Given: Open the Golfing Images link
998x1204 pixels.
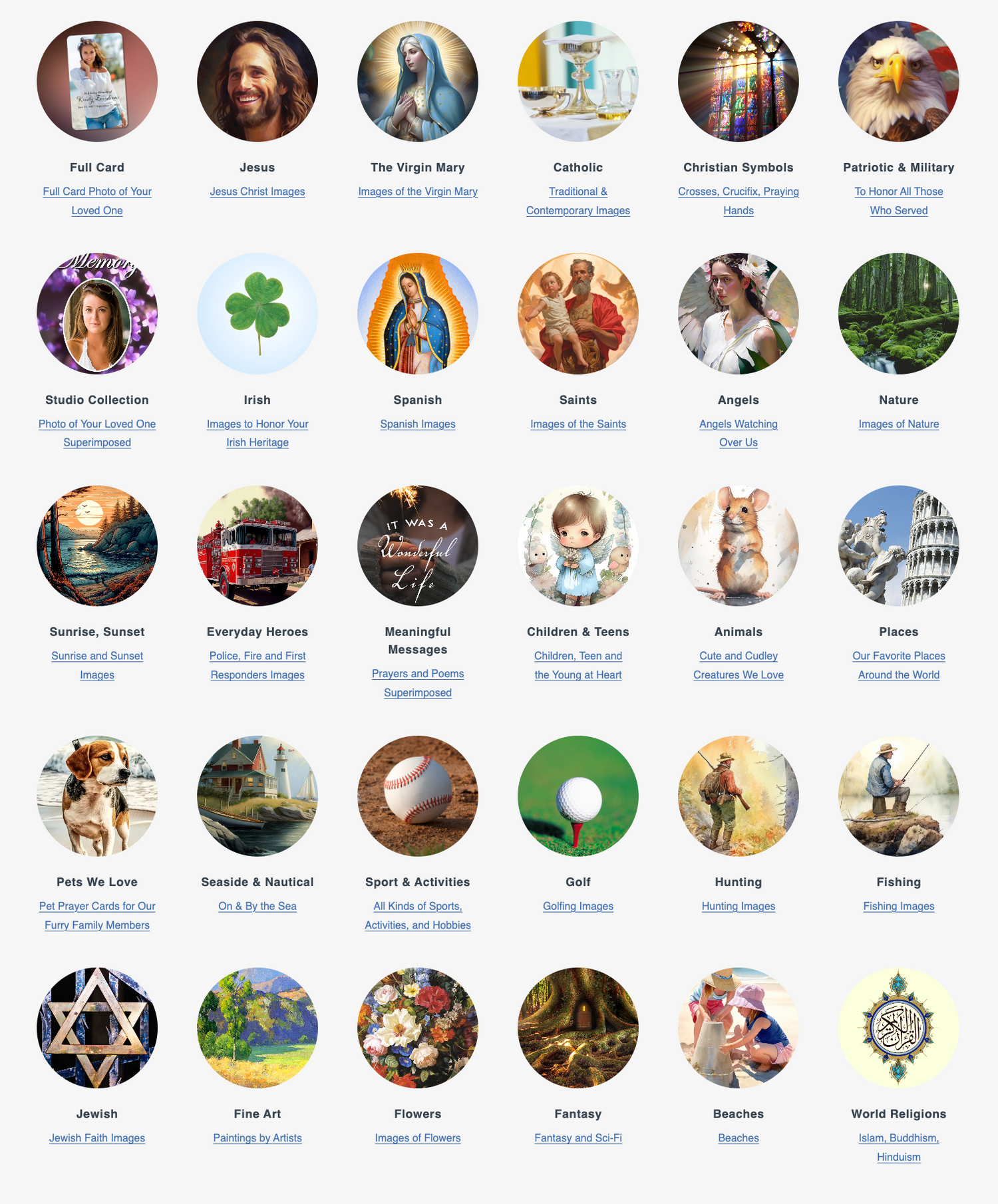Looking at the screenshot, I should point(578,906).
